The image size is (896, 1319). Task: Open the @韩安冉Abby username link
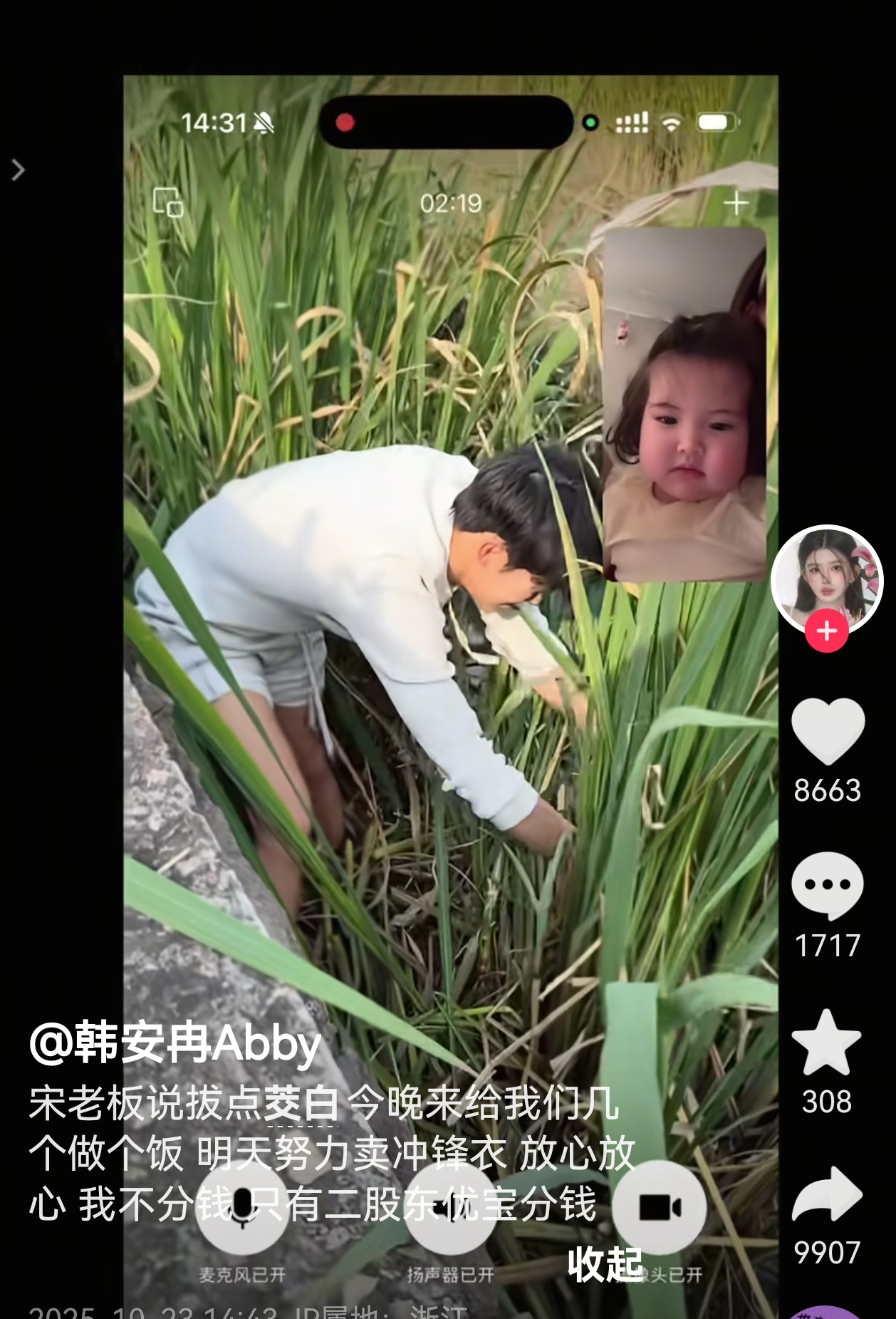click(x=175, y=1044)
